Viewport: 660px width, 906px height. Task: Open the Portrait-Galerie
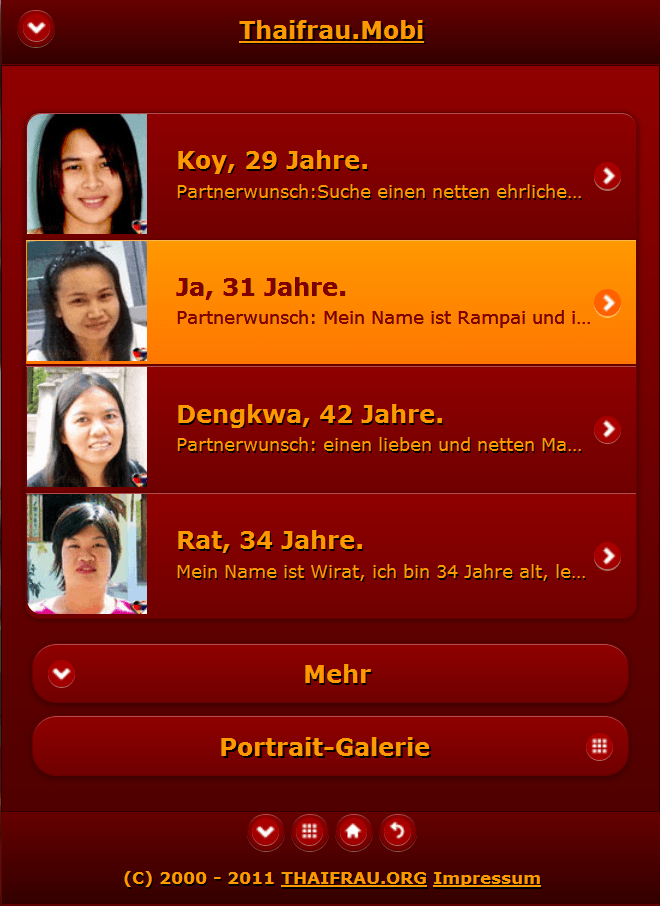pyautogui.click(x=331, y=747)
